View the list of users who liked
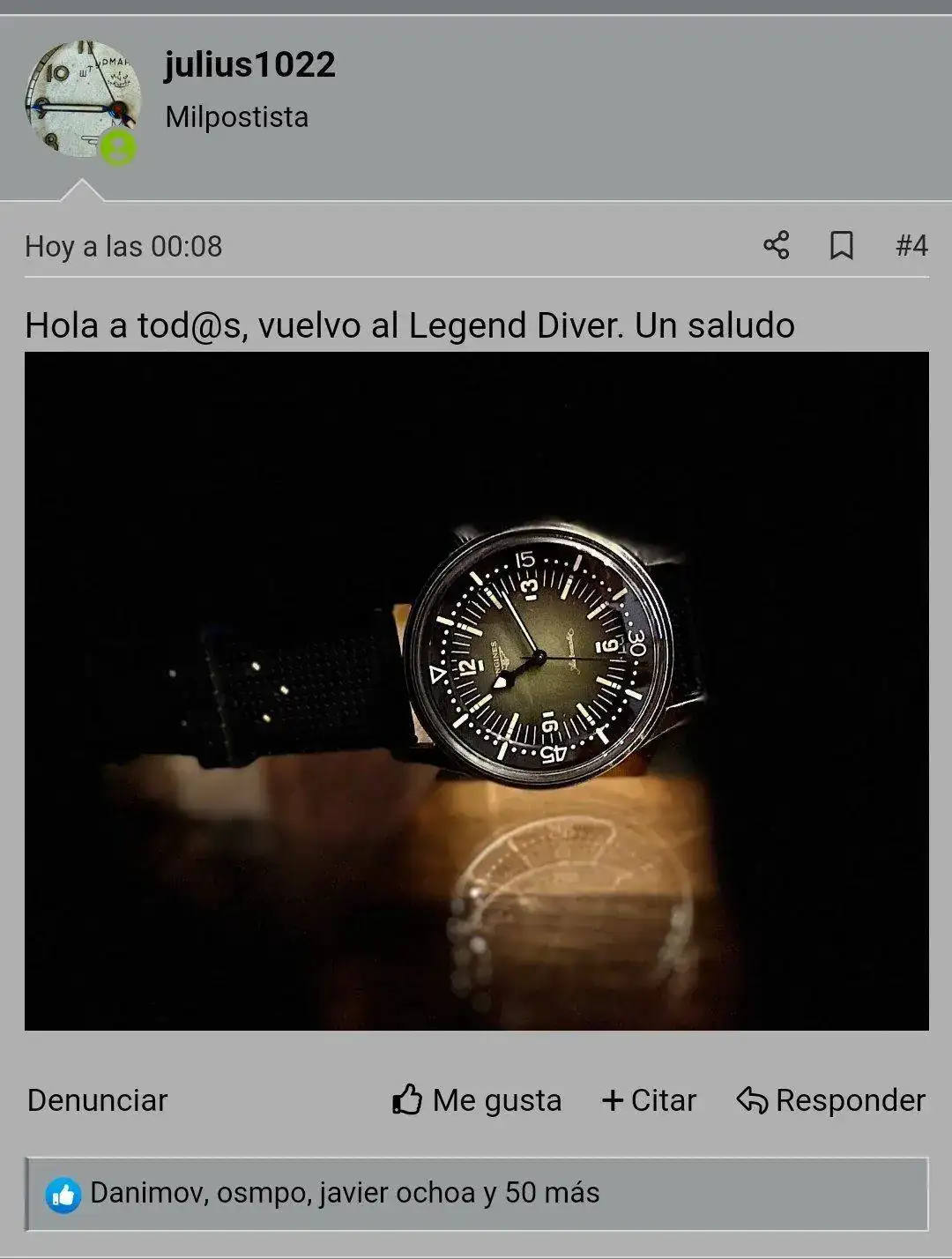952x1259 pixels. click(344, 1193)
